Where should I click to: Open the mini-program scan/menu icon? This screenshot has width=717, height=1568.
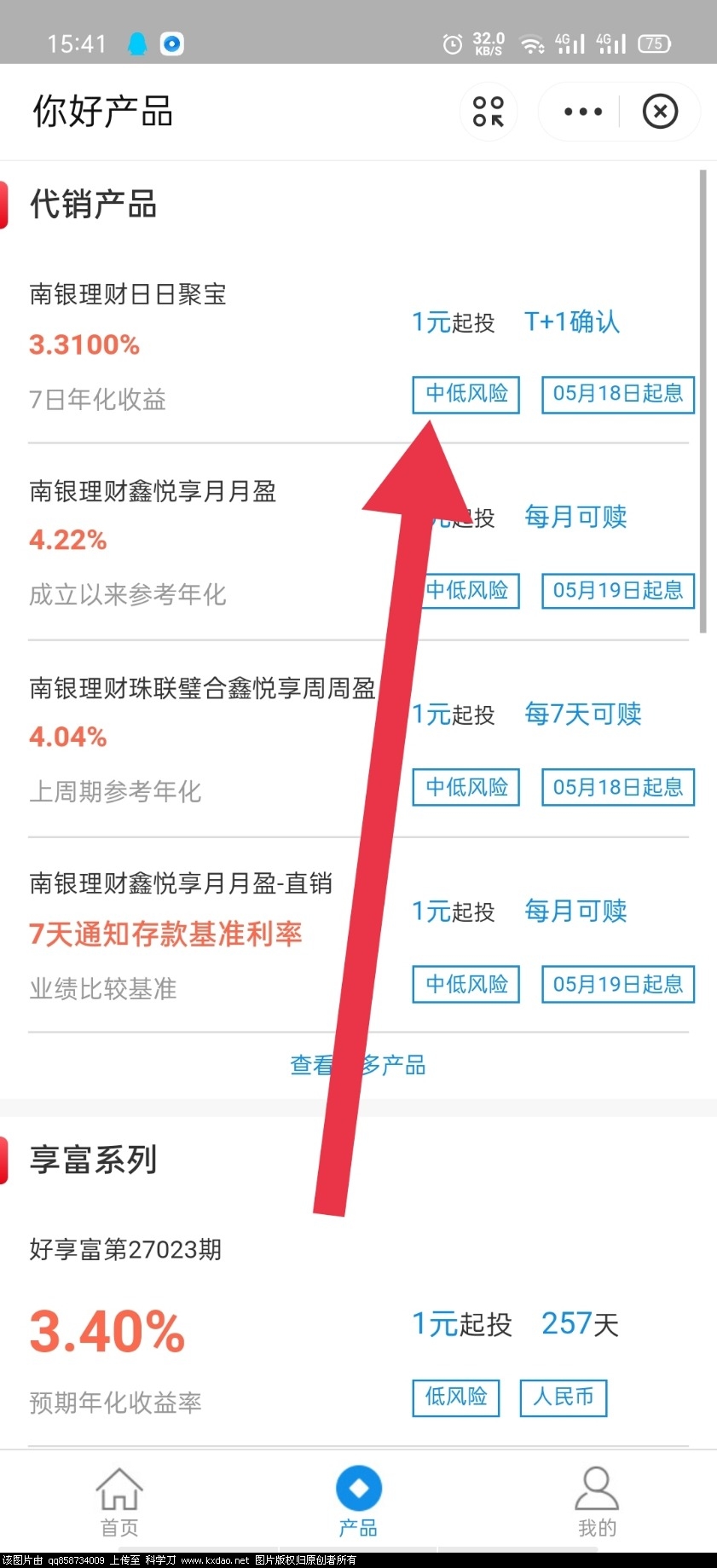(x=489, y=112)
